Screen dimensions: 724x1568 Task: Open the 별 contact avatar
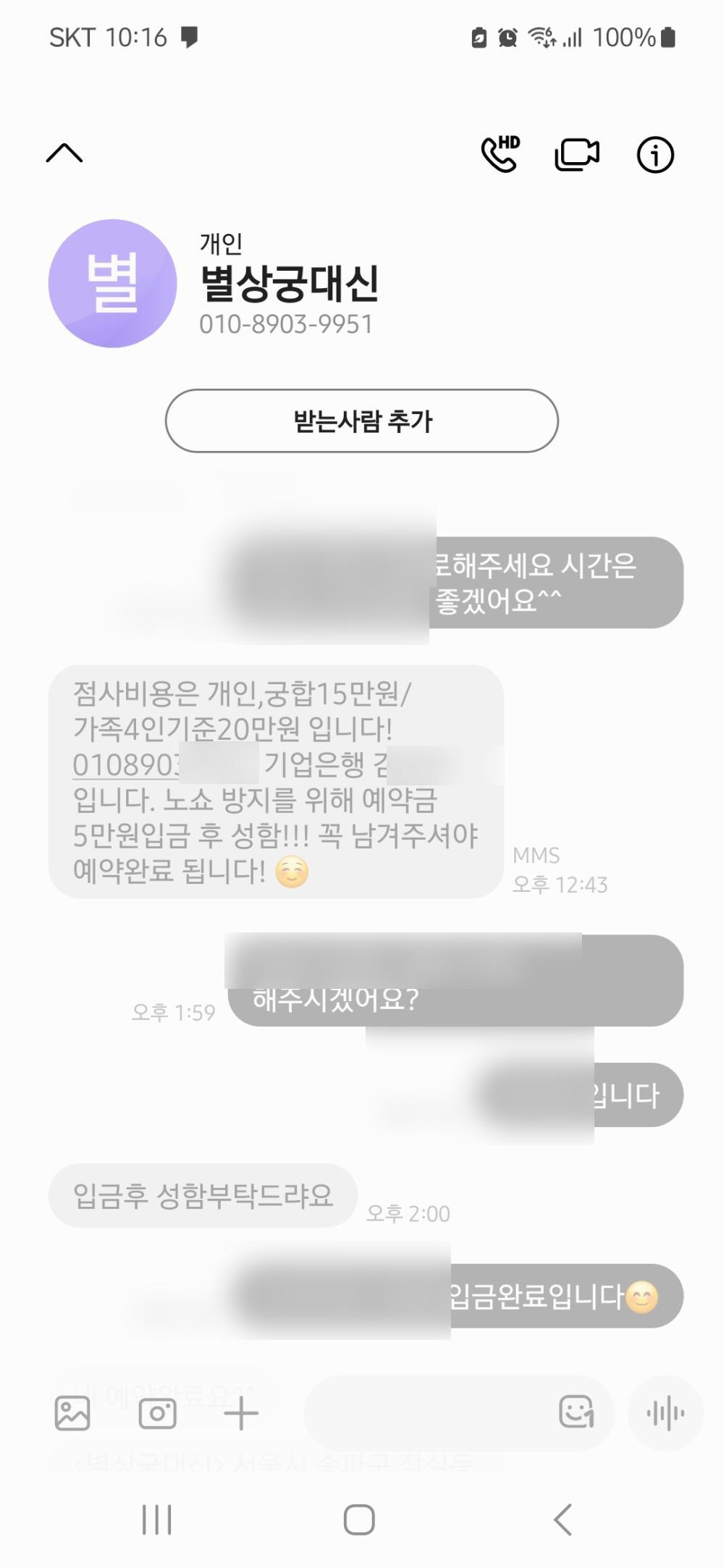click(x=112, y=283)
